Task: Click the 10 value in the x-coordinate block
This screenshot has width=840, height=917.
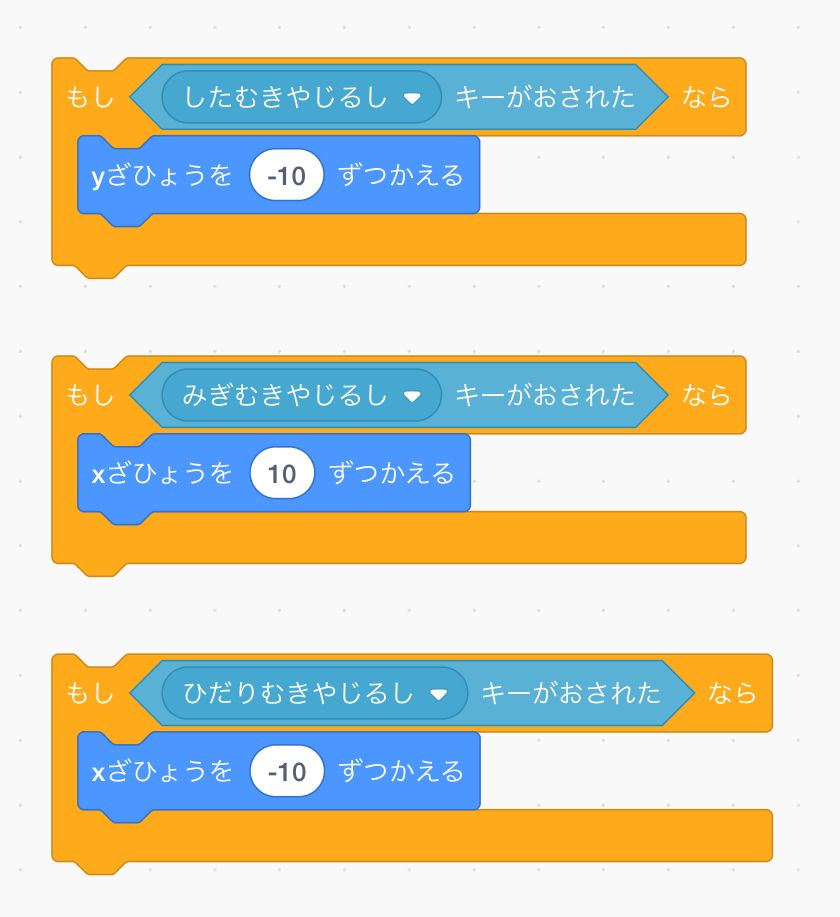Action: (x=282, y=473)
